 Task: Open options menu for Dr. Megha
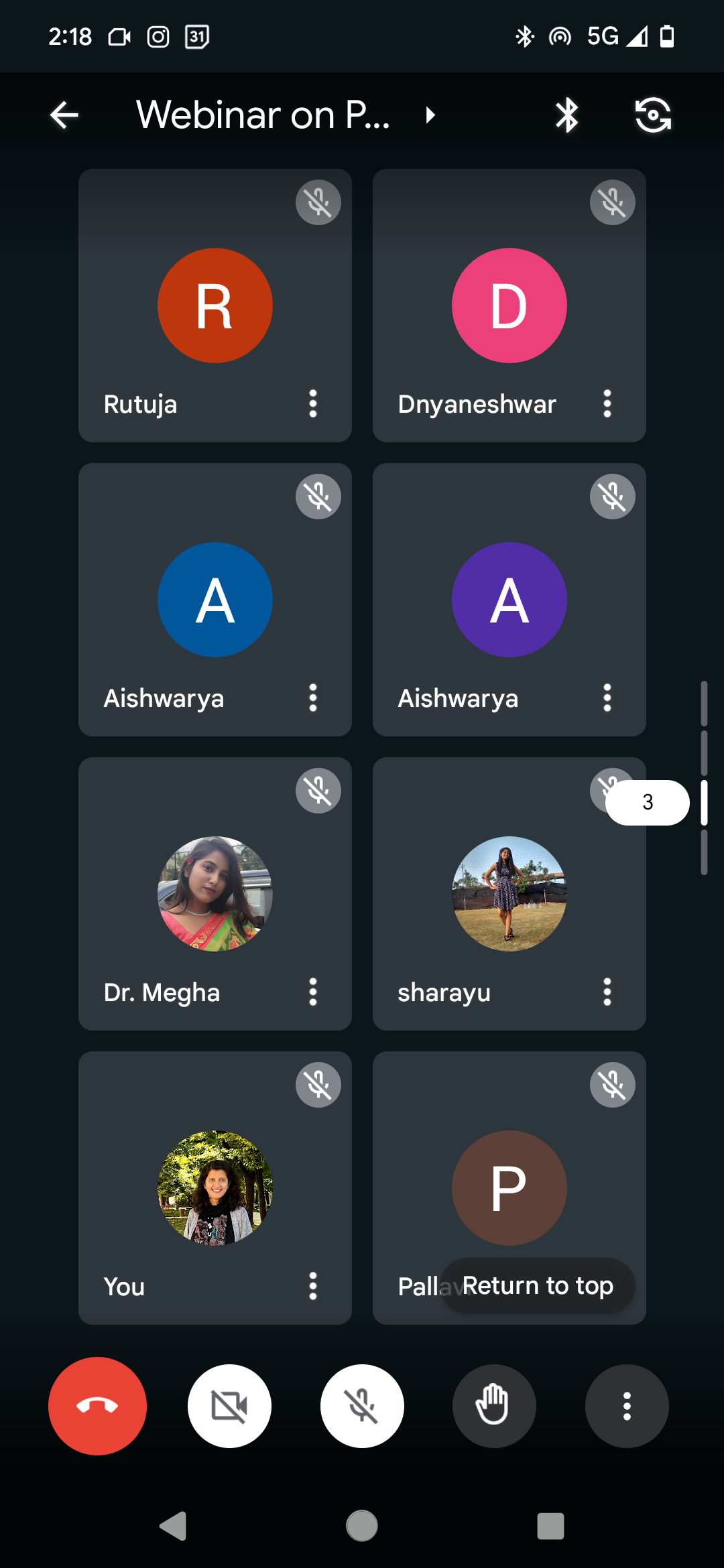point(313,992)
